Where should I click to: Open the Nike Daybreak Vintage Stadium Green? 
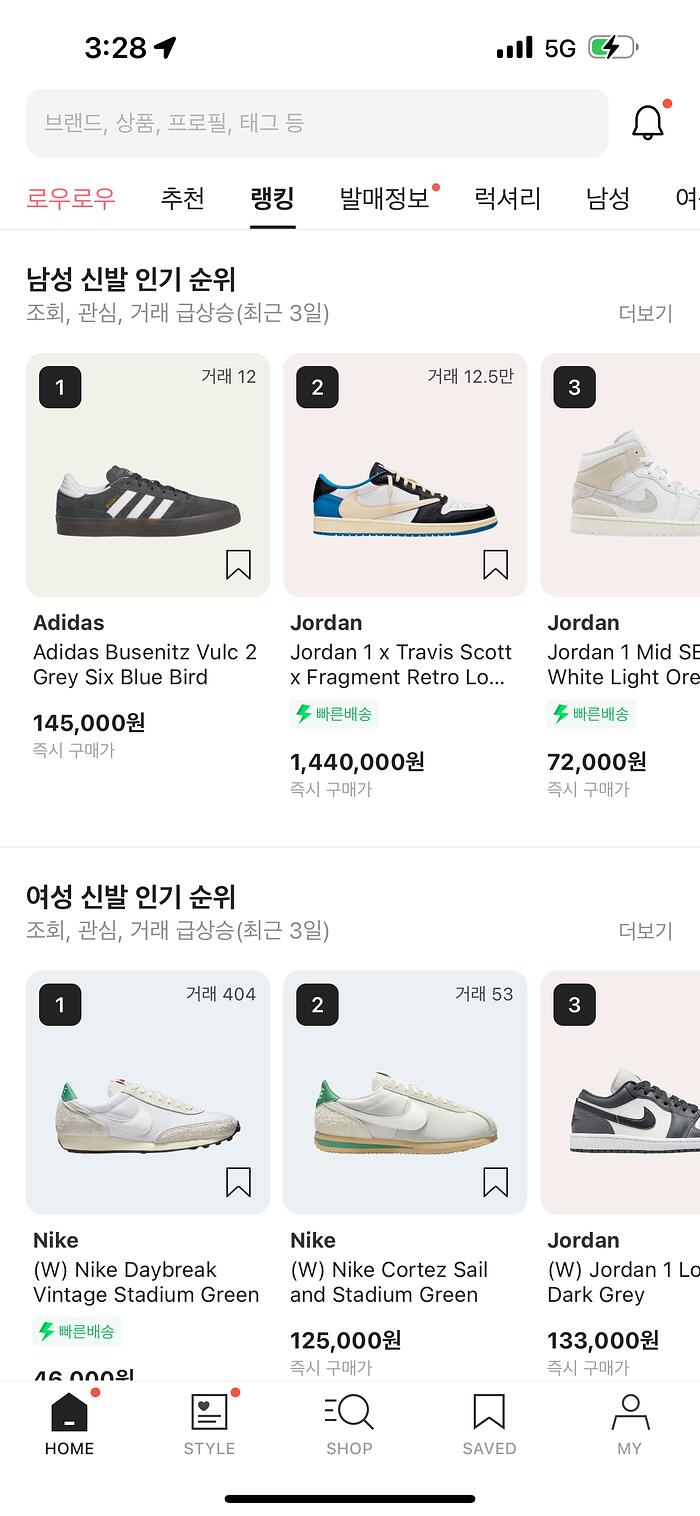147,1110
